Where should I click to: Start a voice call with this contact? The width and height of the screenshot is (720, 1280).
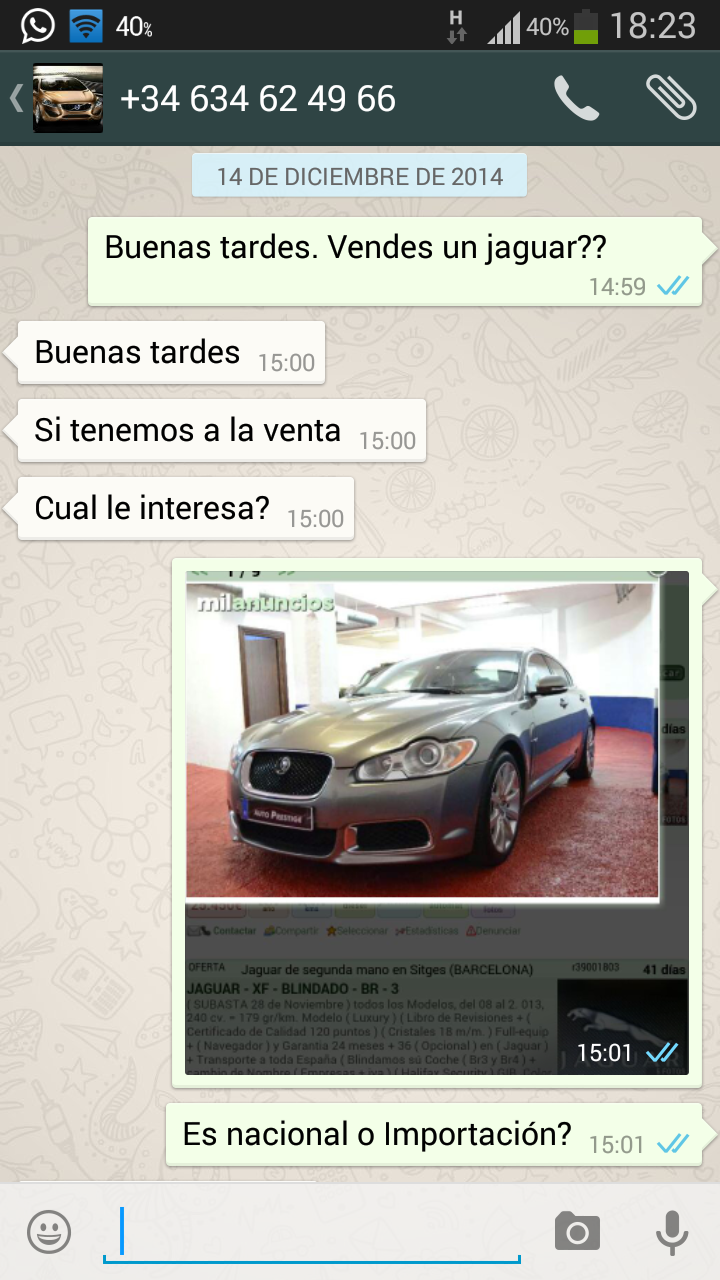(x=576, y=98)
